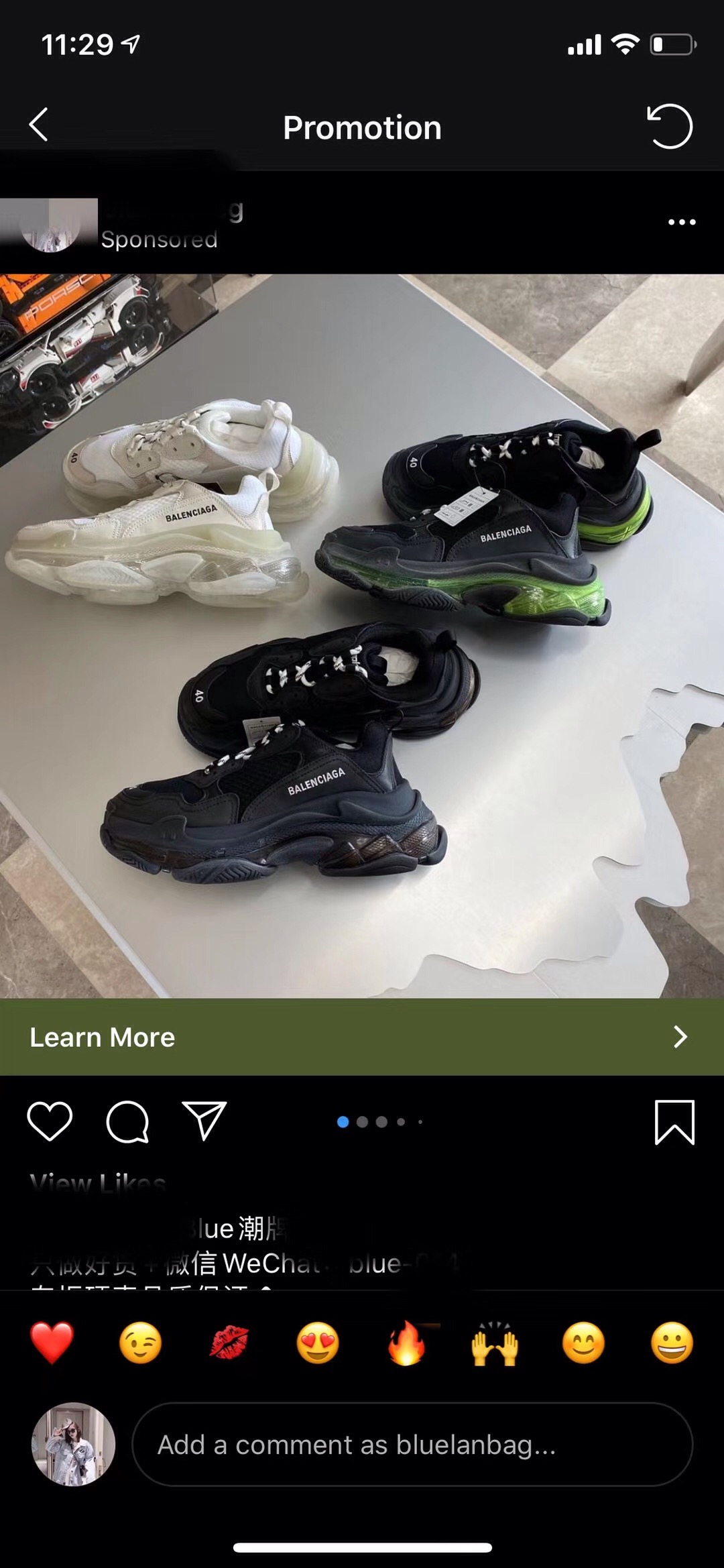Insert the heart-eyes emoji
Image resolution: width=724 pixels, height=1568 pixels.
(x=318, y=1343)
